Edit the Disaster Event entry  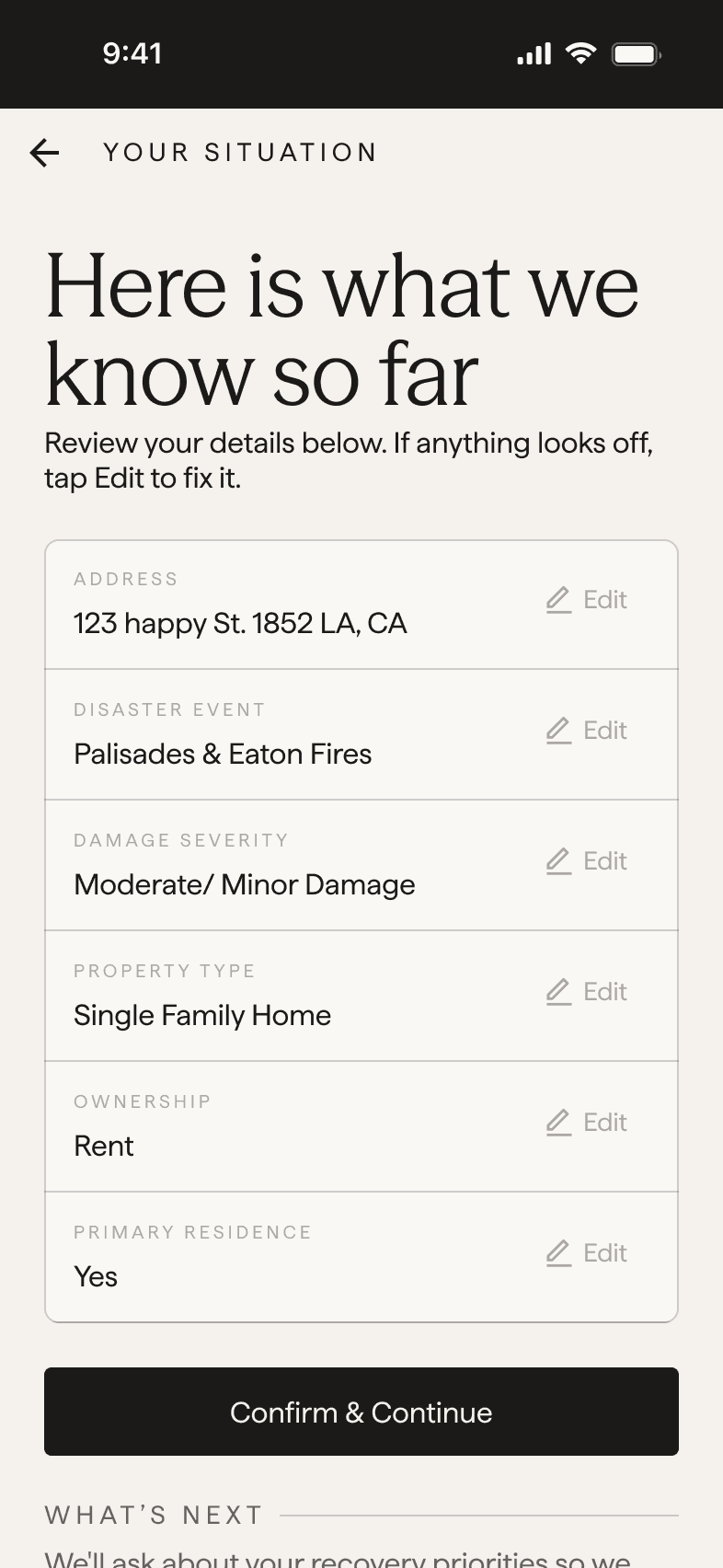(x=587, y=731)
